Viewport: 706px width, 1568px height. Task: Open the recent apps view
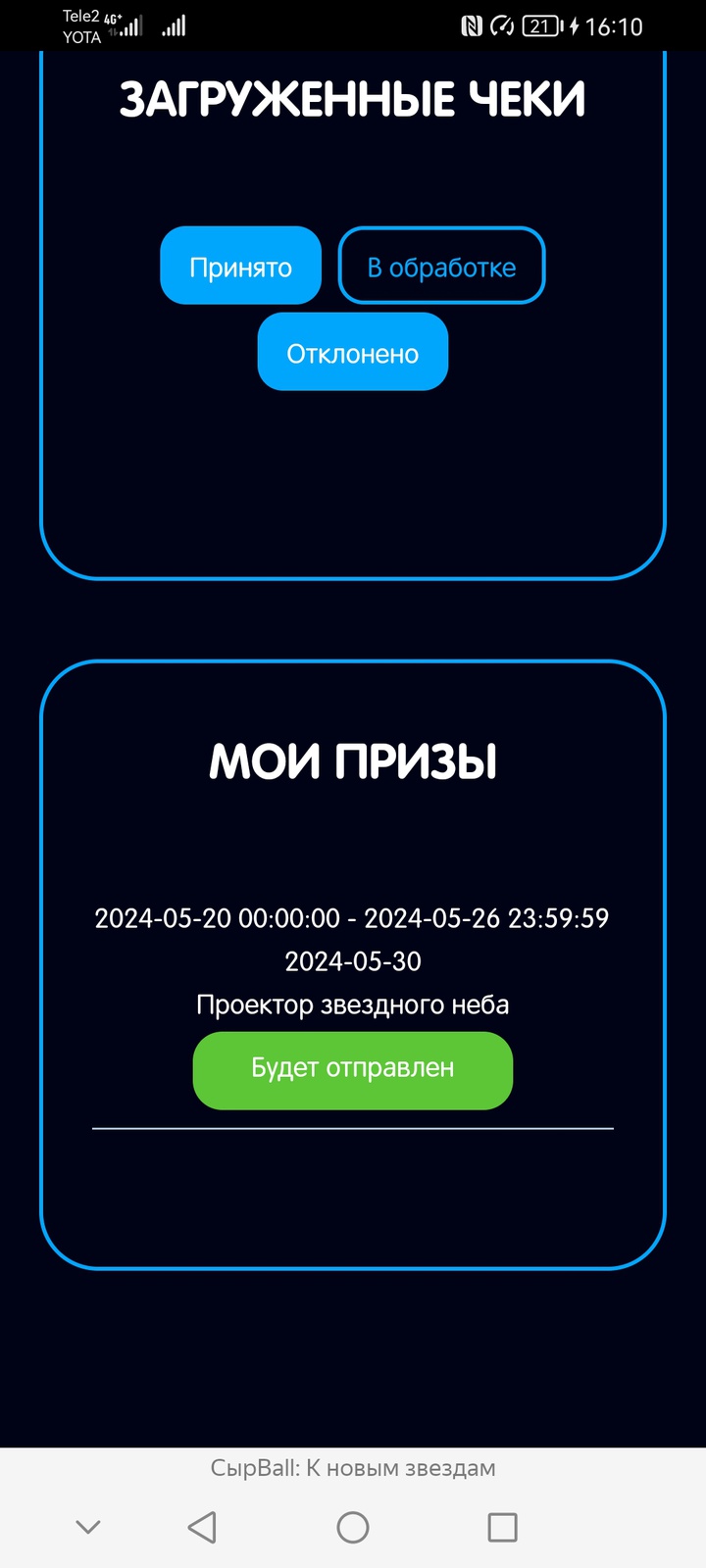coord(502,1527)
